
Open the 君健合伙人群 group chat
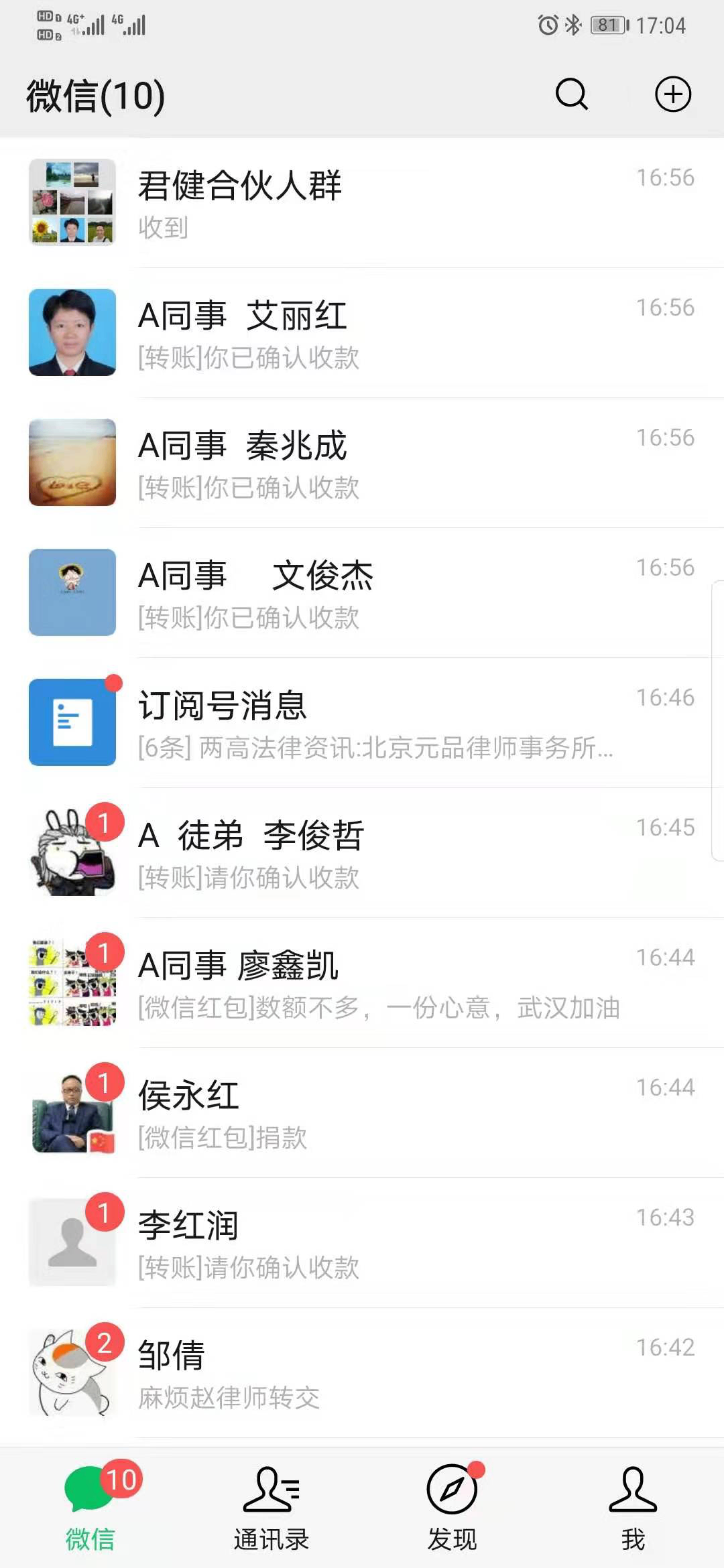point(362,202)
